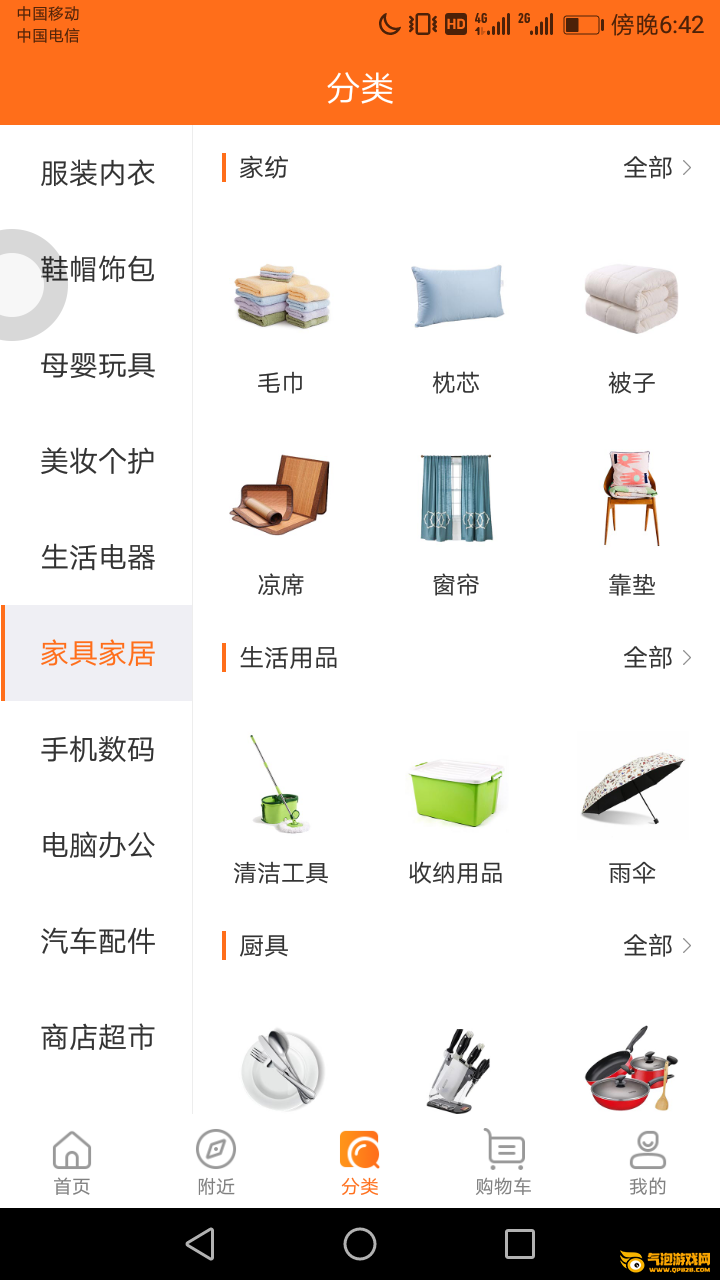
Task: Select the 服装内衣 category
Action: point(97,173)
